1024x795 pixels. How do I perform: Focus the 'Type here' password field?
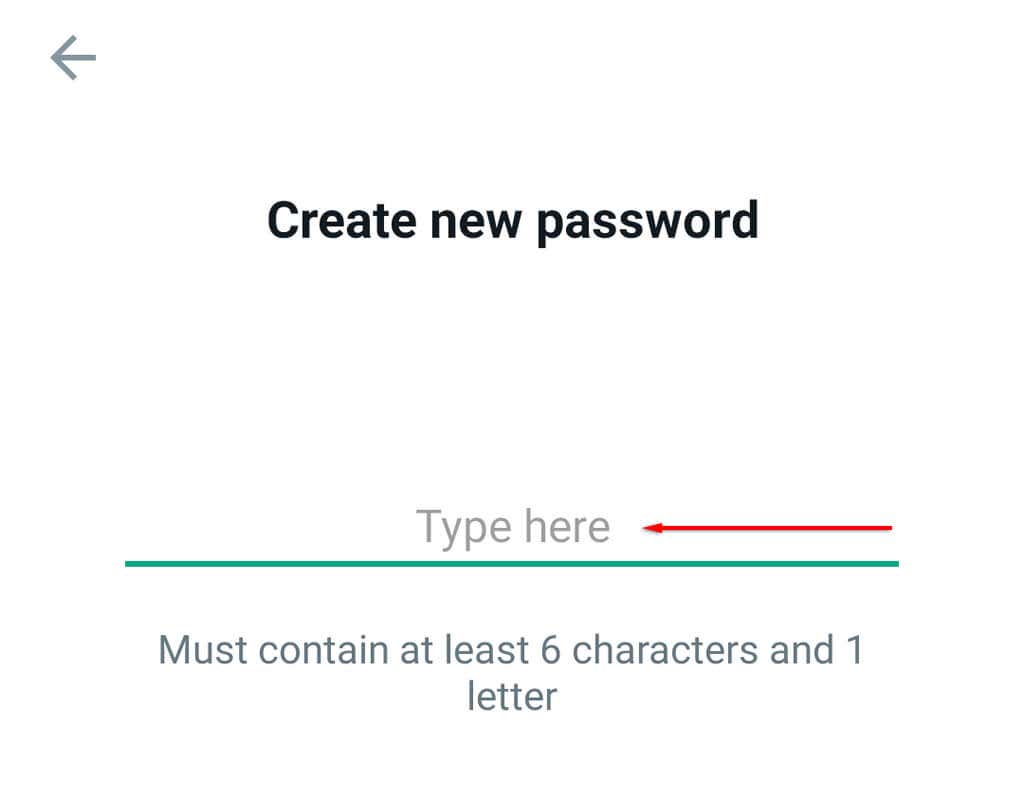512,527
